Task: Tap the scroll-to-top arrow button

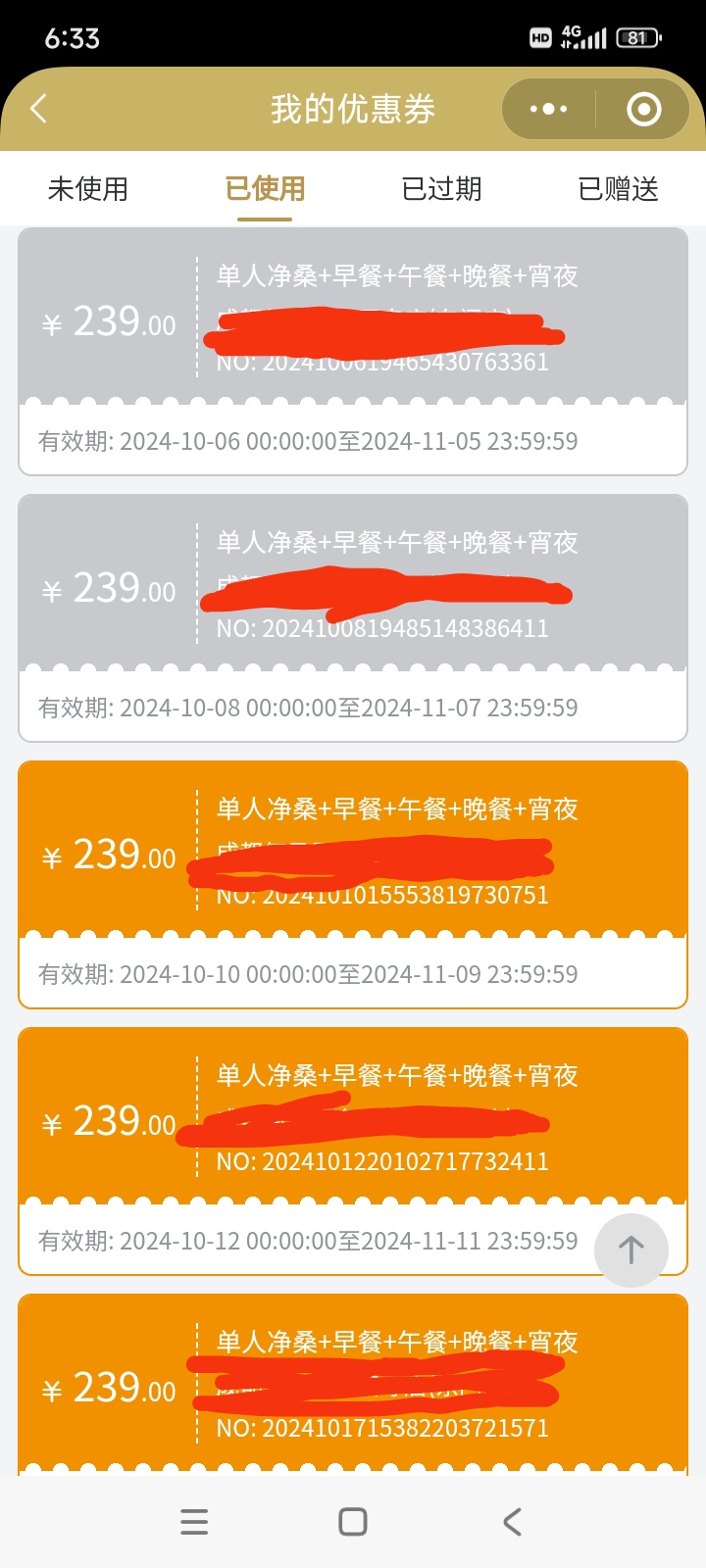Action: click(x=631, y=1249)
